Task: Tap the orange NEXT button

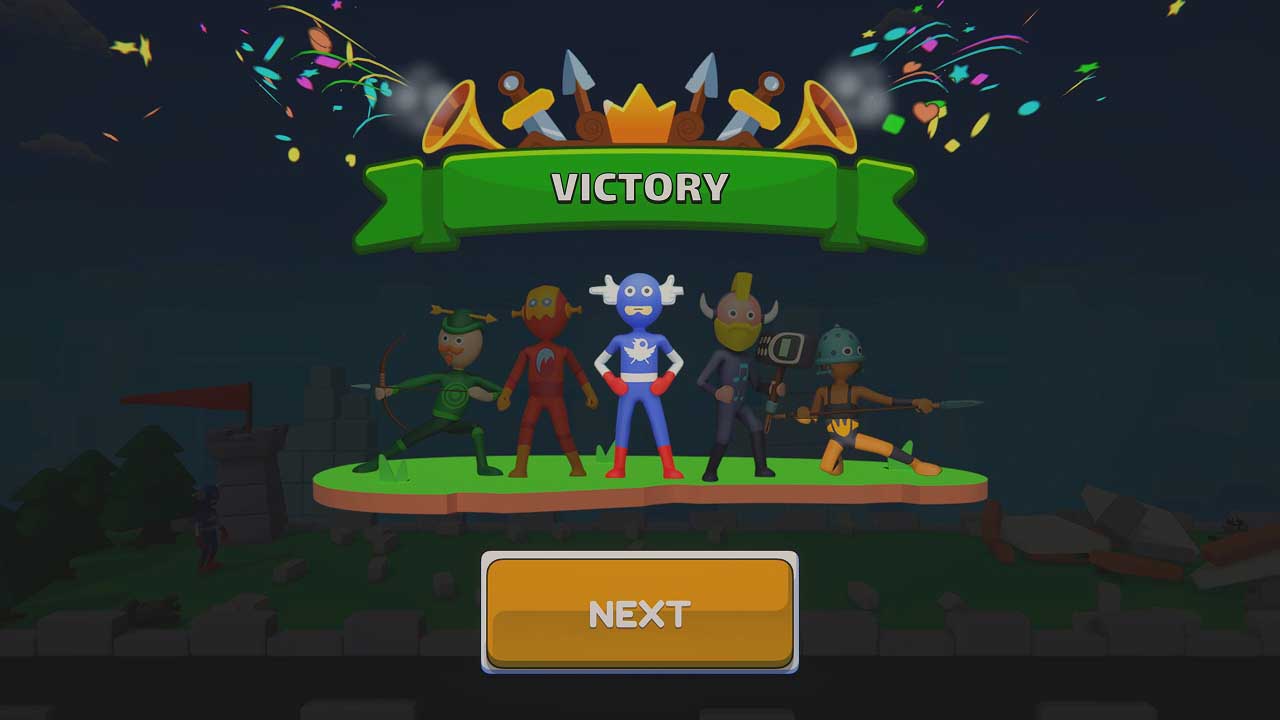Action: pyautogui.click(x=639, y=612)
